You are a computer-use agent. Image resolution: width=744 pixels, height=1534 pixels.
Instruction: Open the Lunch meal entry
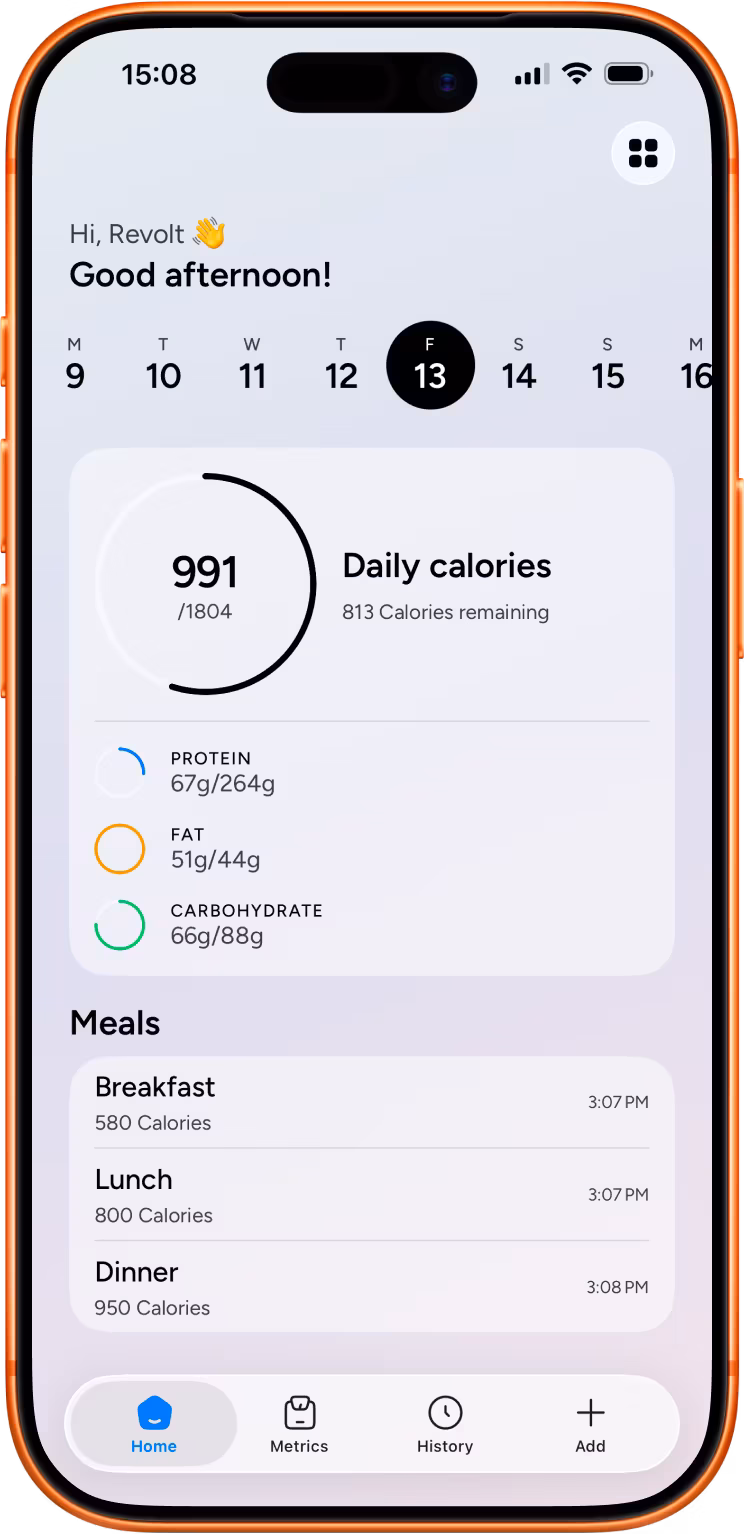click(371, 1196)
